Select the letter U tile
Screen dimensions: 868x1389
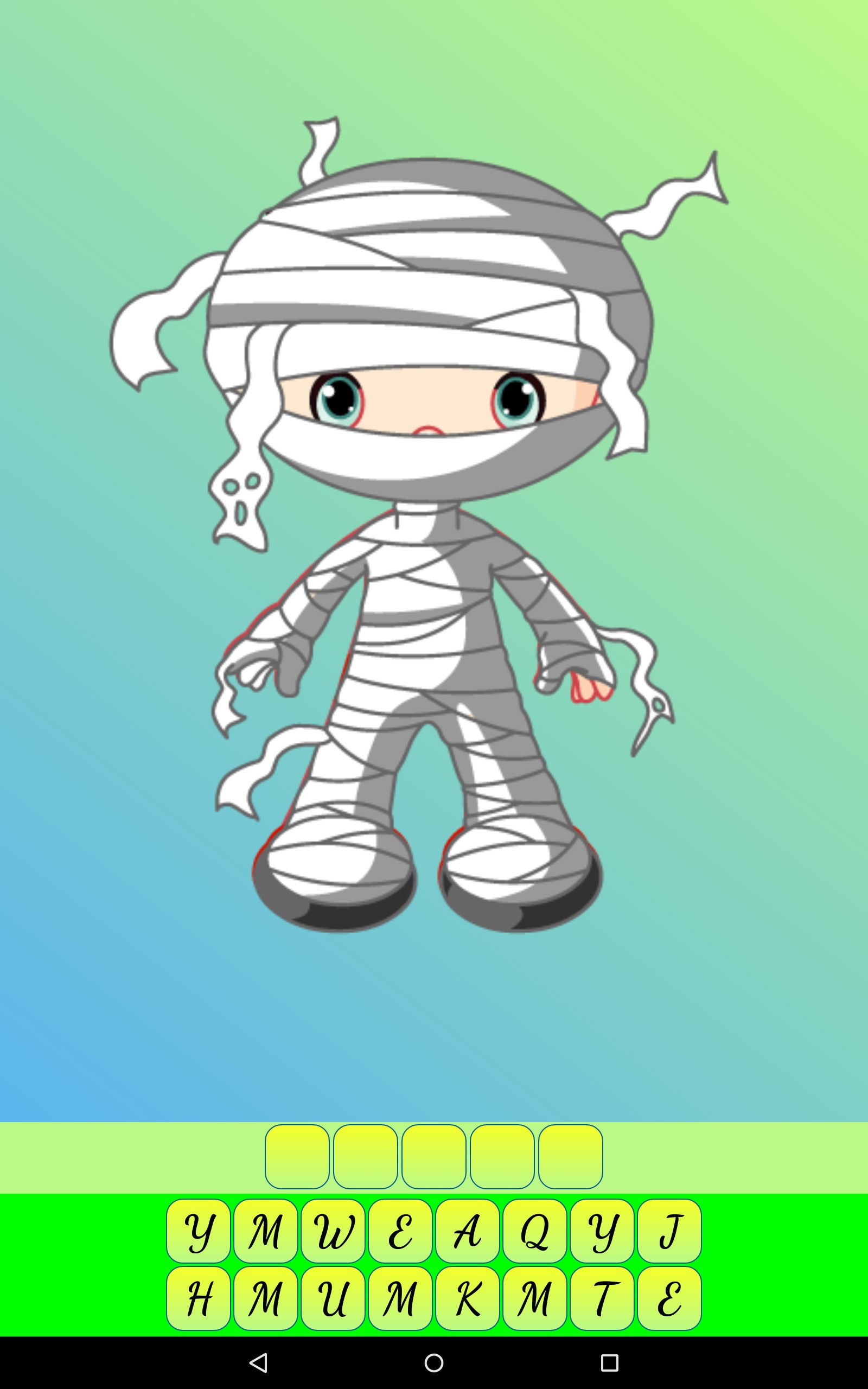point(333,1298)
